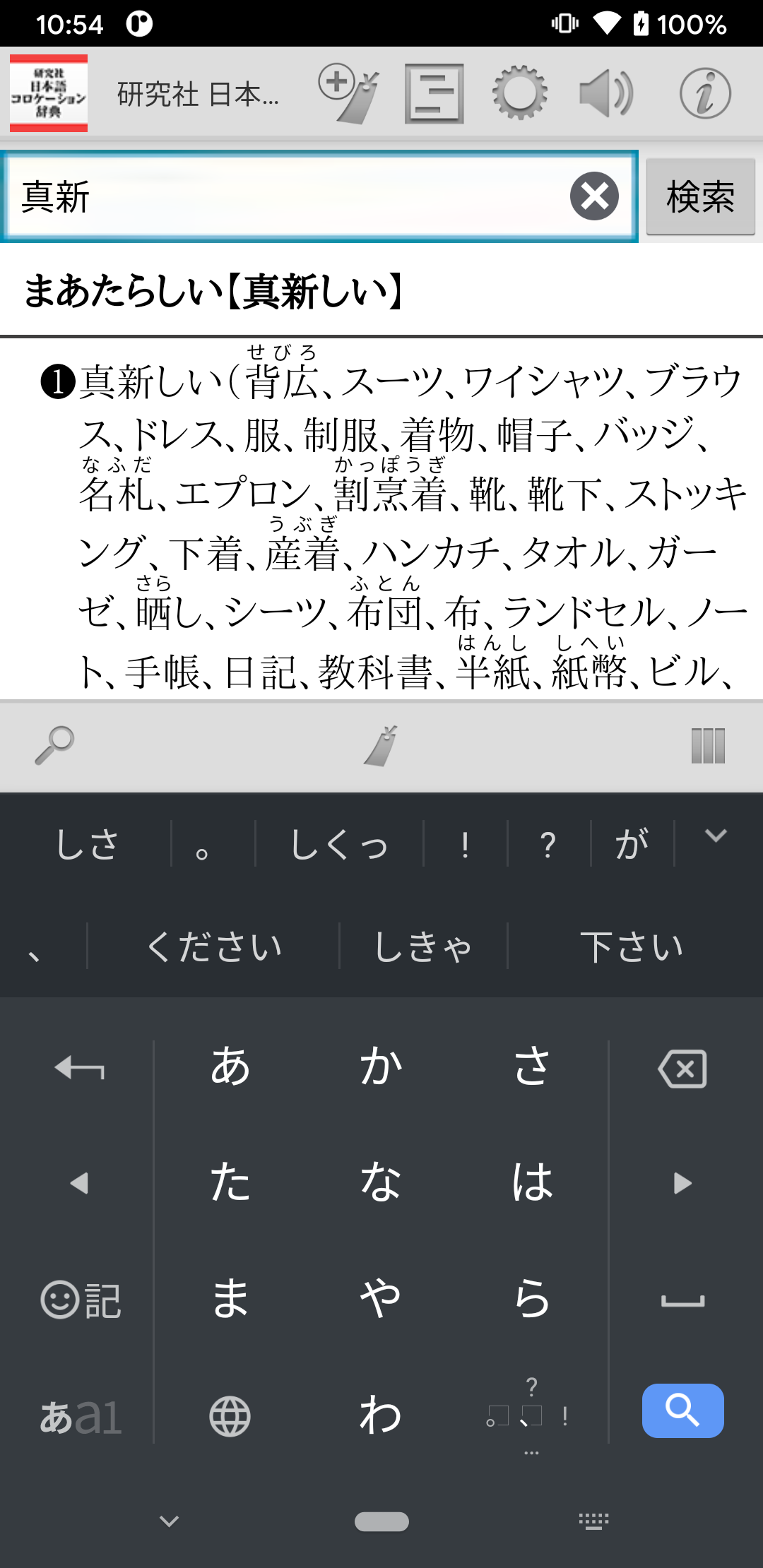Switch keyboard language with globe key
Screen dimensions: 763x1568
pos(230,1416)
